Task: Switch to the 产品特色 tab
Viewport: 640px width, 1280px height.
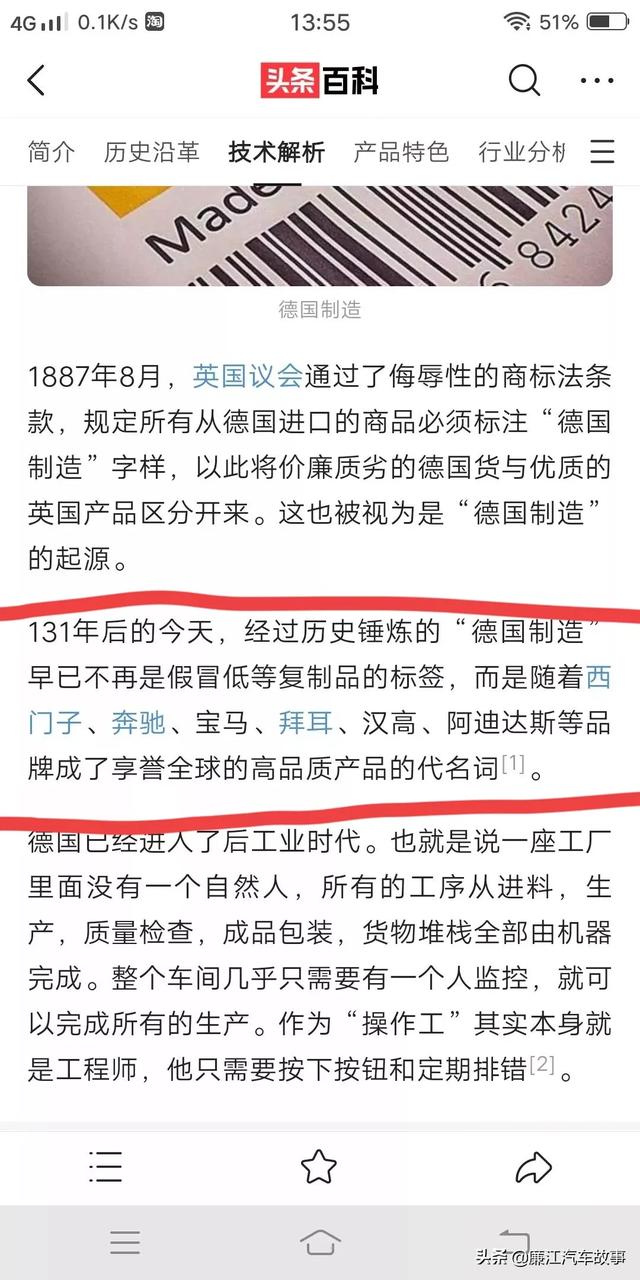Action: point(401,152)
